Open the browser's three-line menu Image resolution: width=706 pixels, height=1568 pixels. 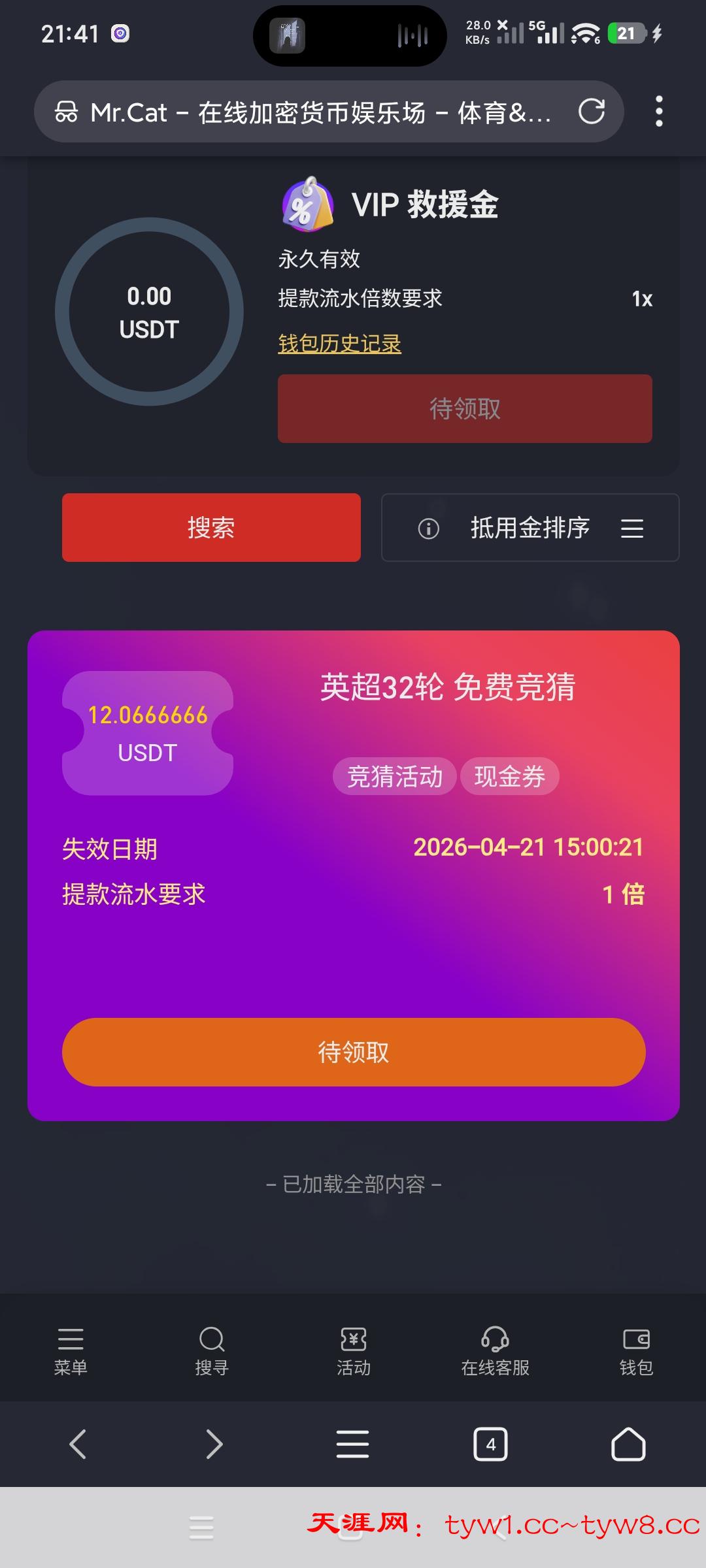click(x=353, y=1444)
